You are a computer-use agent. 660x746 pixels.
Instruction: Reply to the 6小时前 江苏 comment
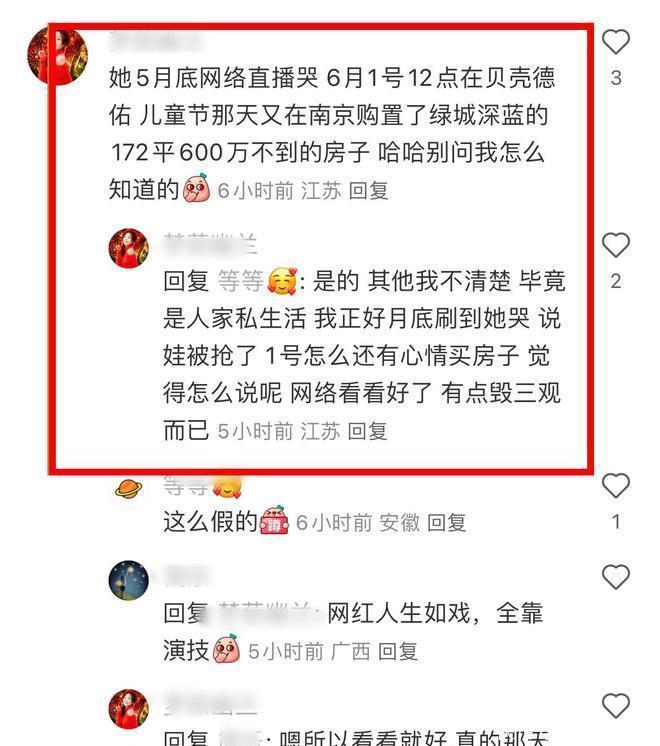coord(368,190)
